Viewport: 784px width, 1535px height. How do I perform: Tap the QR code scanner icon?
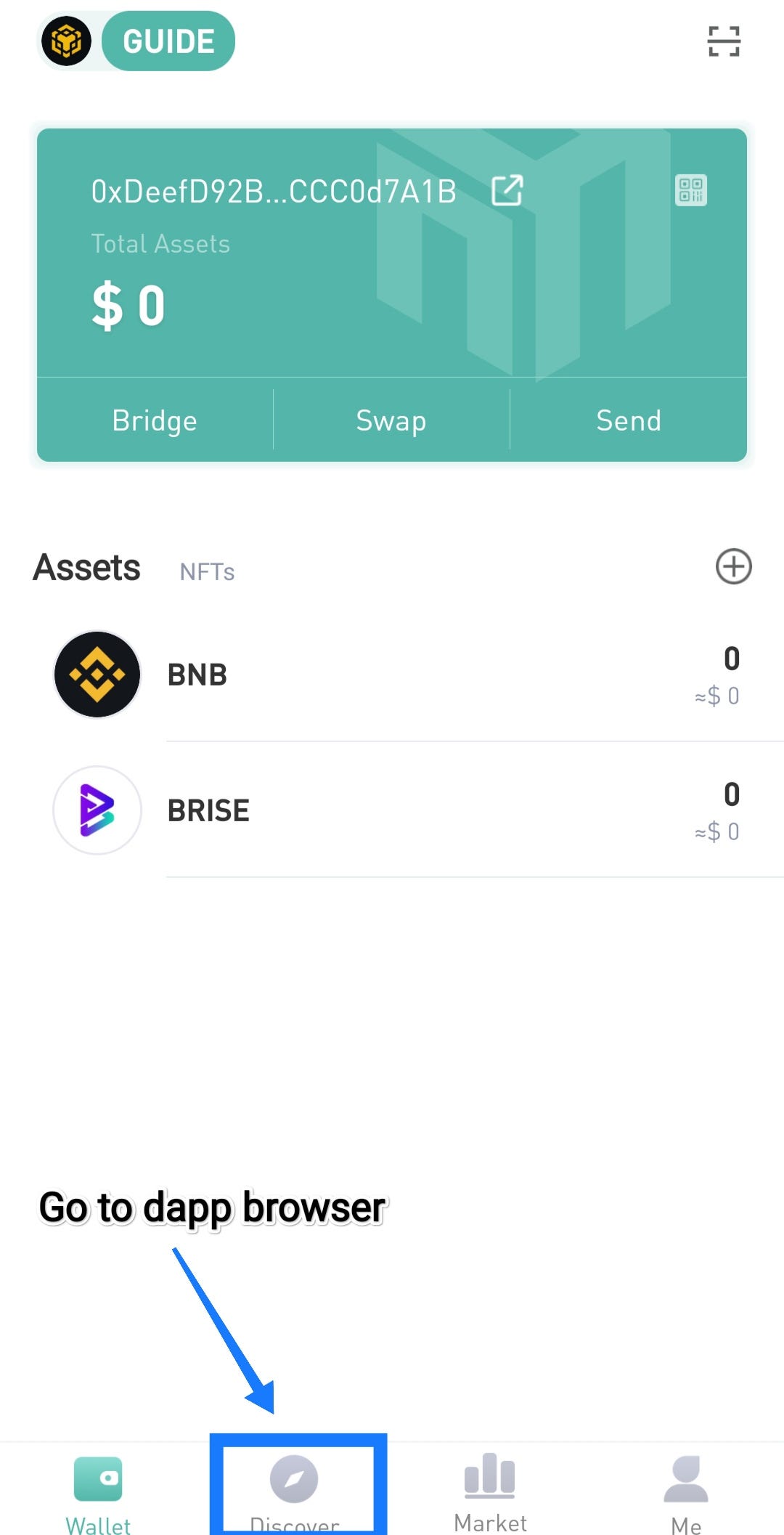(724, 41)
